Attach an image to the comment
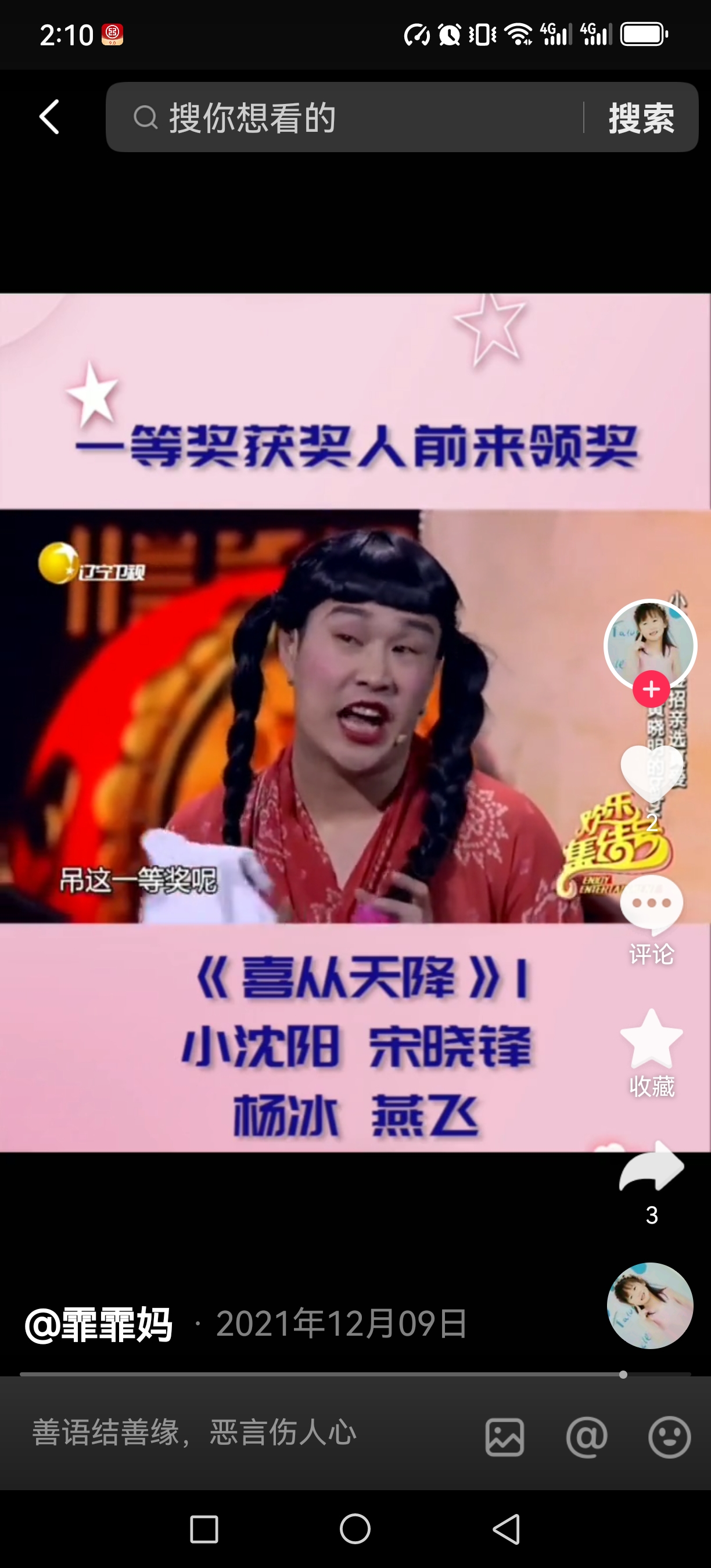 tap(505, 1437)
